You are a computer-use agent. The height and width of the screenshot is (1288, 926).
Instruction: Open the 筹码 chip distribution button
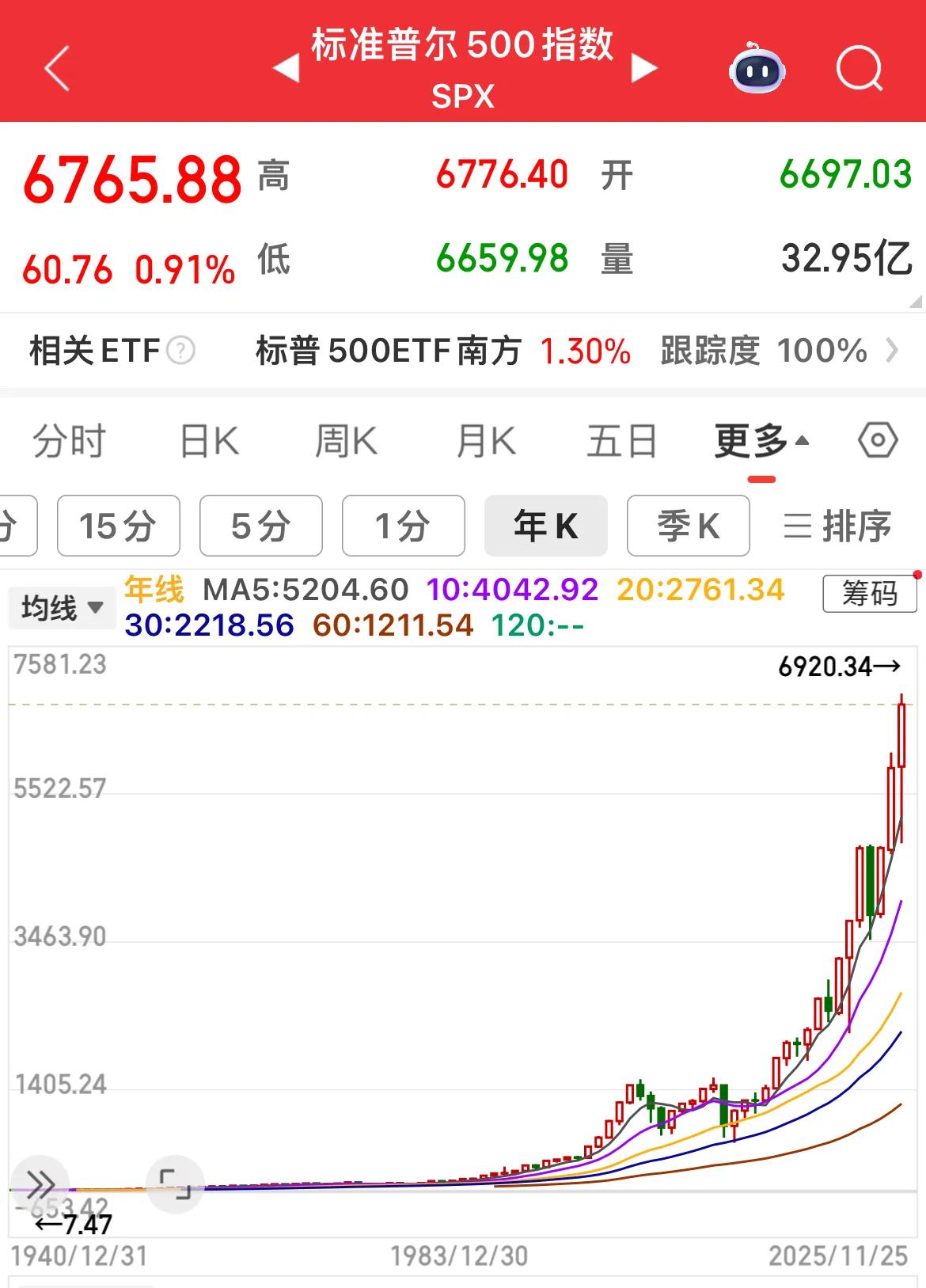click(869, 593)
